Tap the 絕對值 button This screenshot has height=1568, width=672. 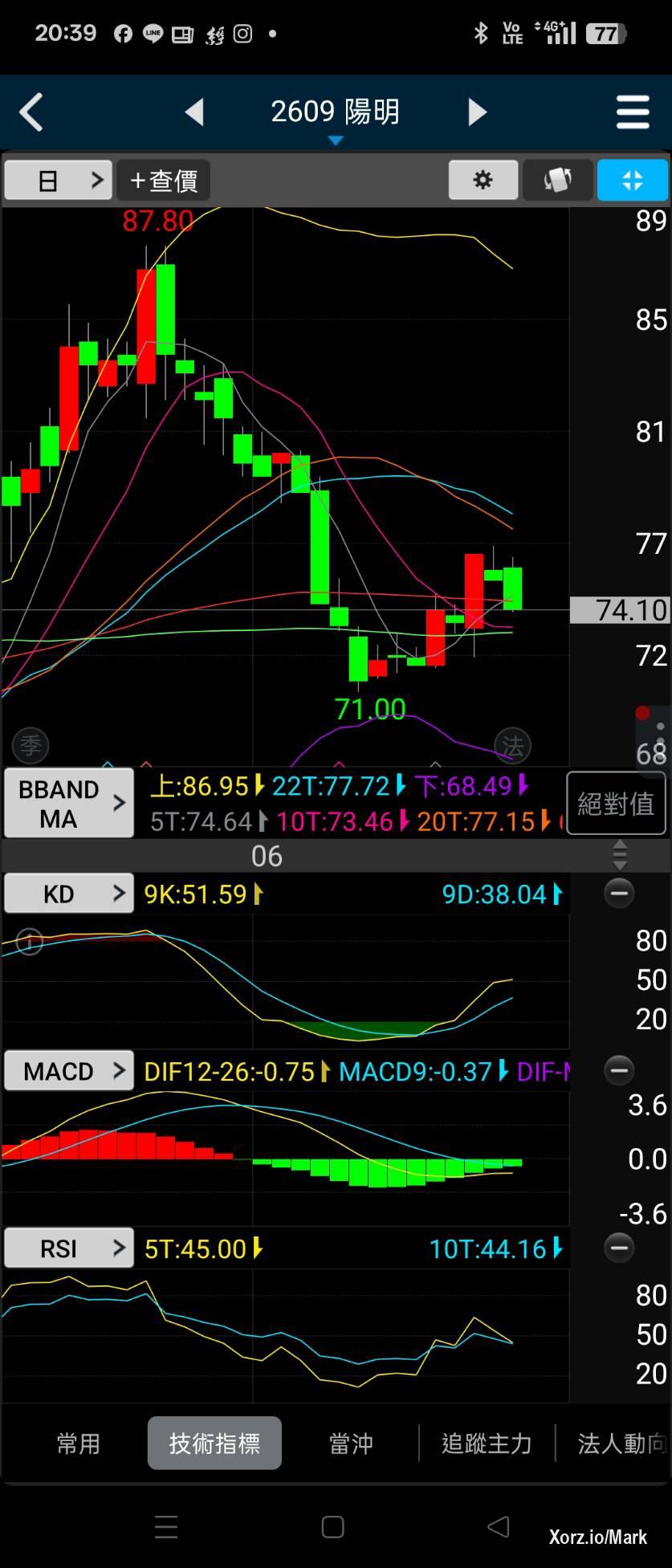coord(616,803)
